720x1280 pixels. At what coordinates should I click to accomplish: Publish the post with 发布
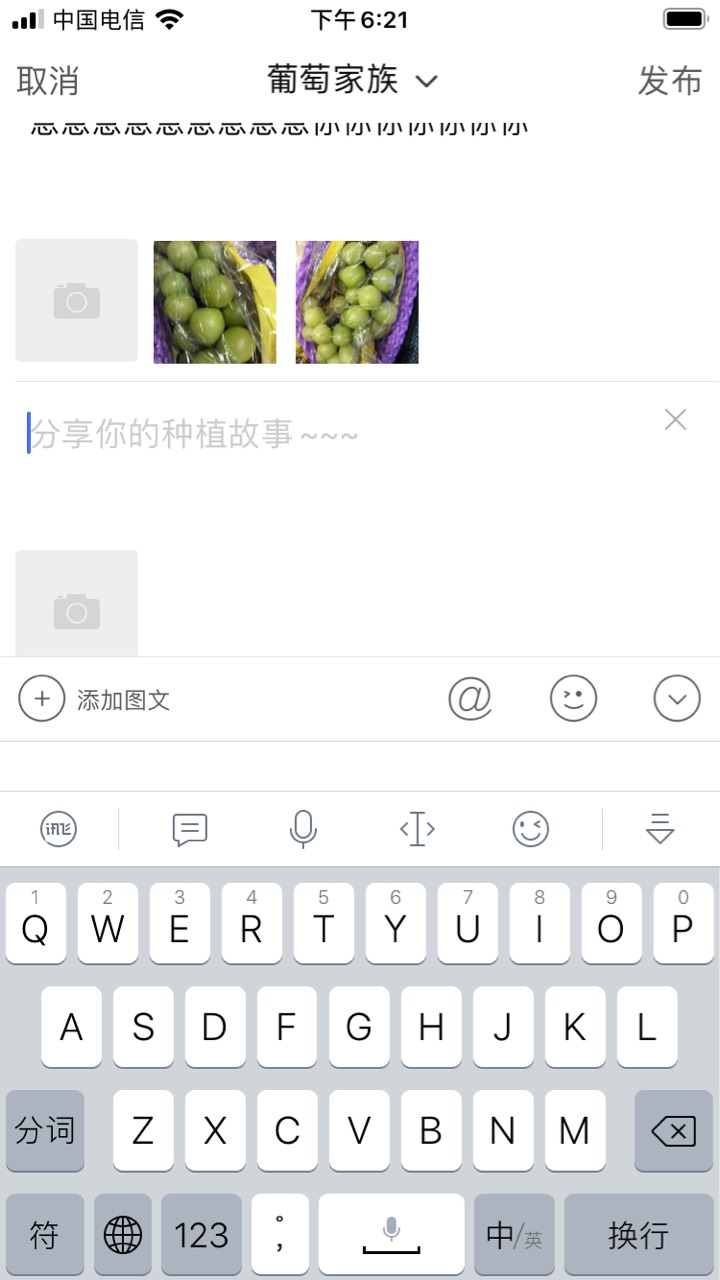pos(670,81)
